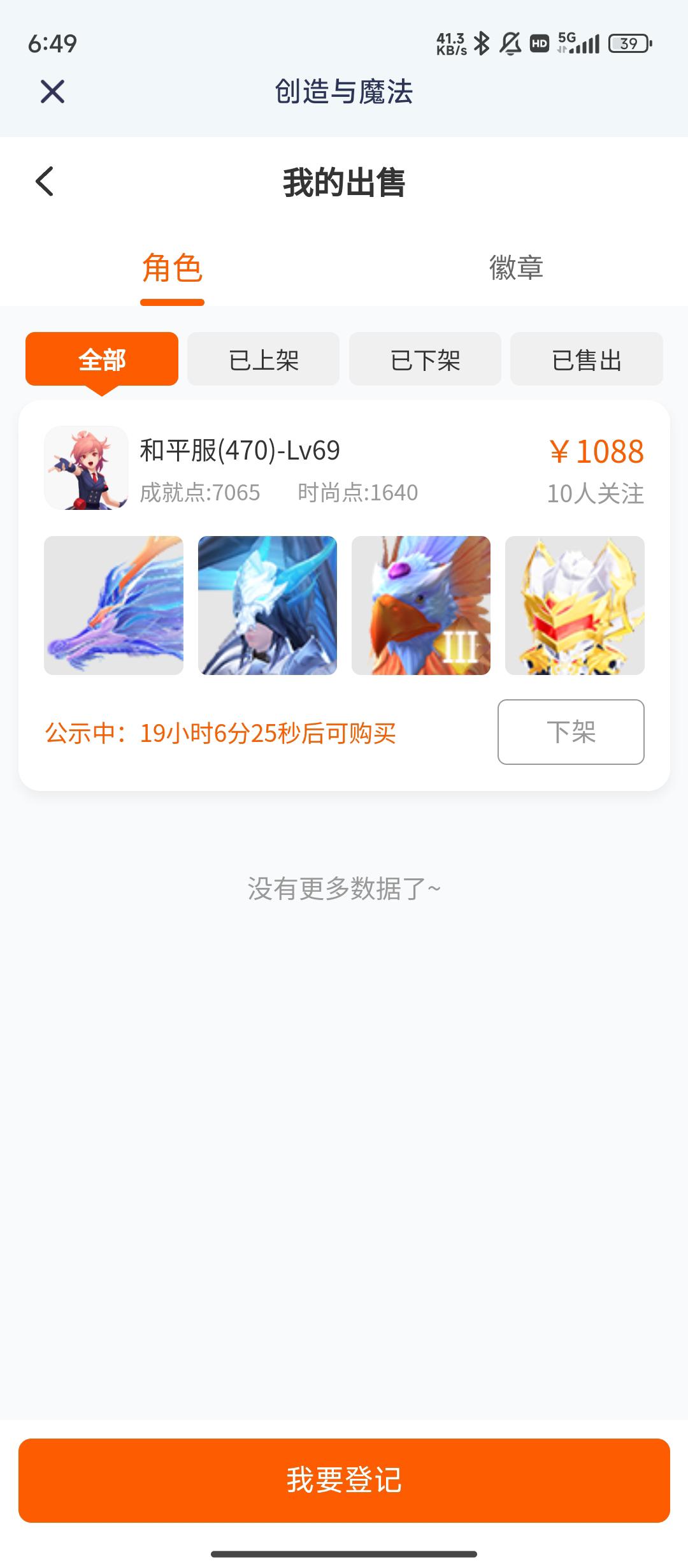This screenshot has height=1568, width=688.
Task: View the blue dragon mount thumbnail
Action: (113, 606)
